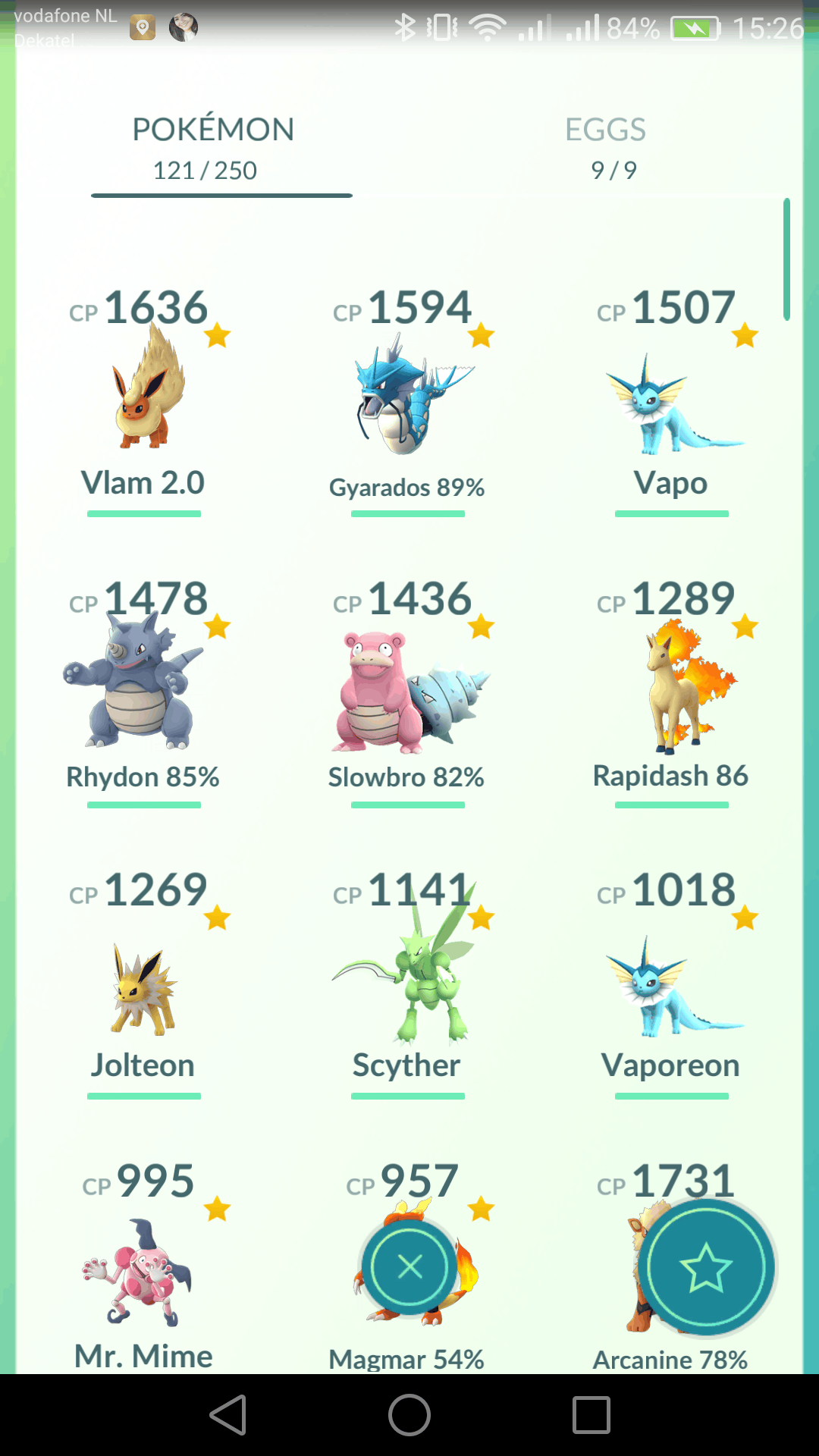Select Slowbro 82%
The image size is (819, 1456).
[x=408, y=690]
